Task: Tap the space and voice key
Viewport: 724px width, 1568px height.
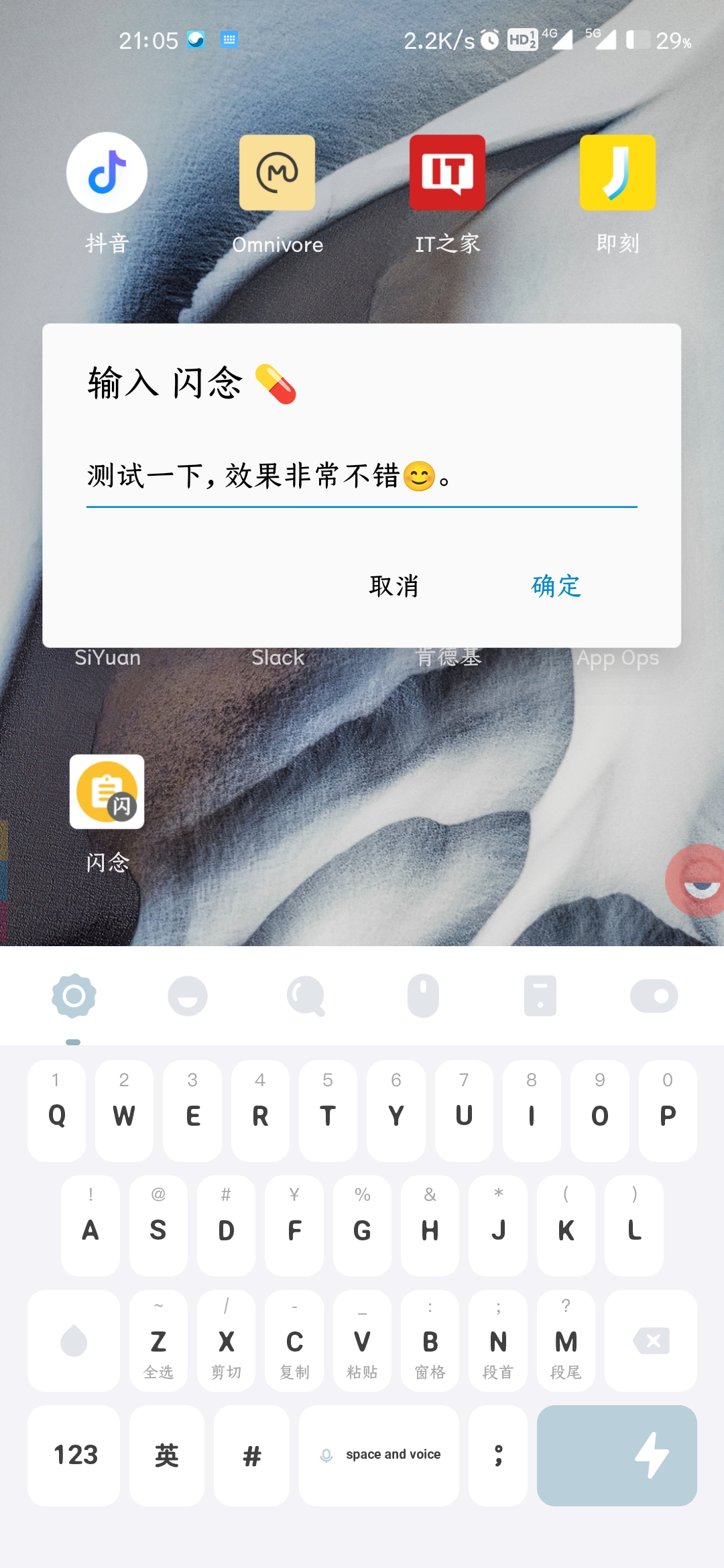Action: 379,1455
